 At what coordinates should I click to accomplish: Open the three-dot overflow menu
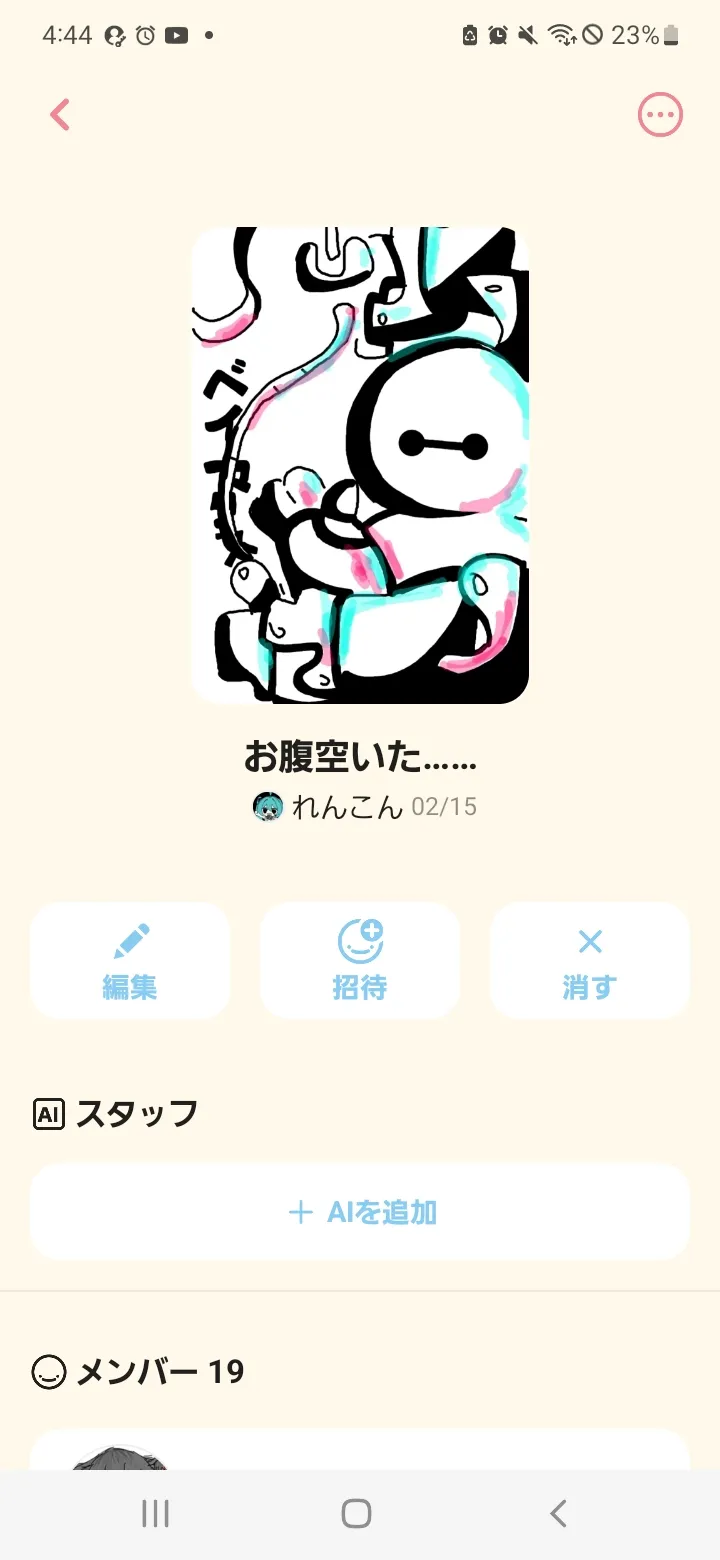660,115
